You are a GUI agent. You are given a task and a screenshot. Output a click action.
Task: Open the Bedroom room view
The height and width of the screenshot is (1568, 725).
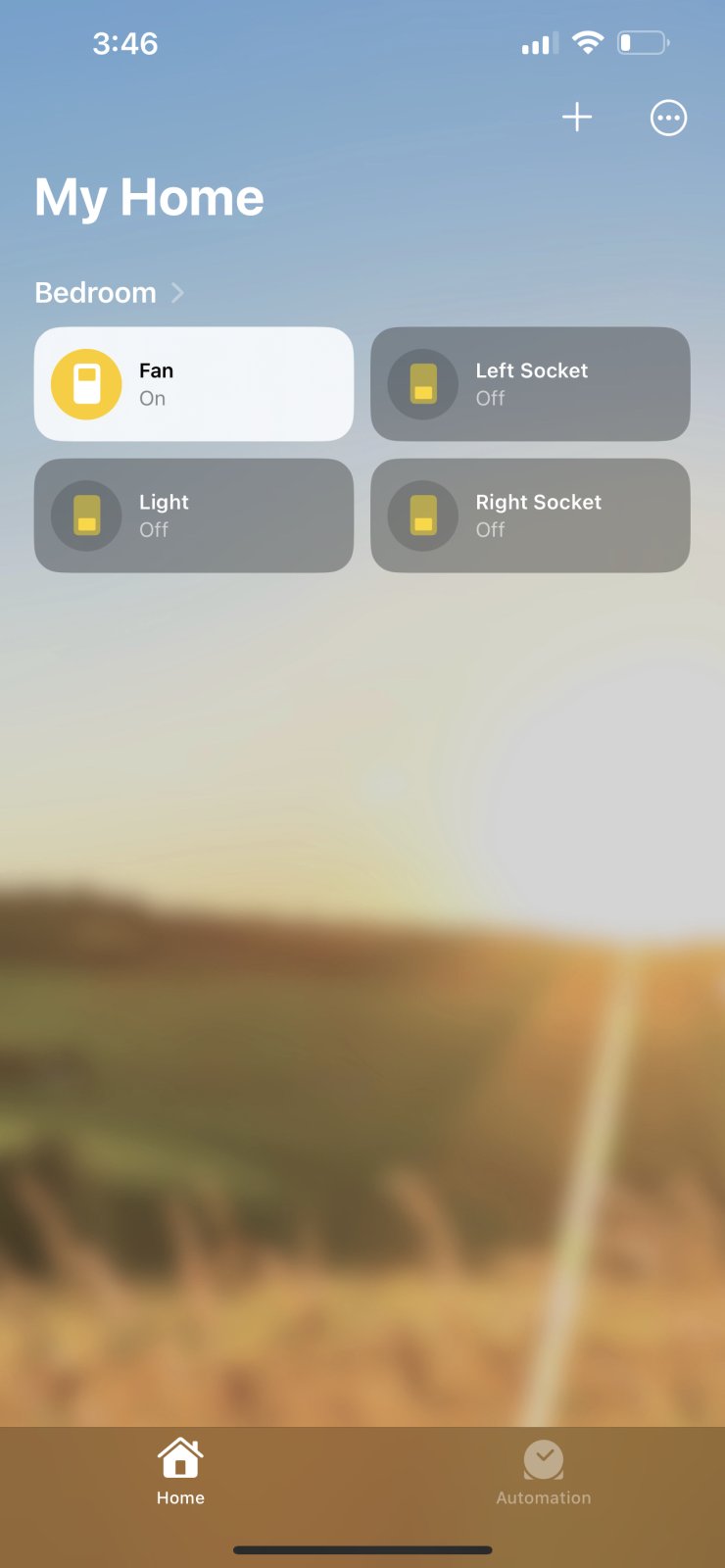[109, 292]
